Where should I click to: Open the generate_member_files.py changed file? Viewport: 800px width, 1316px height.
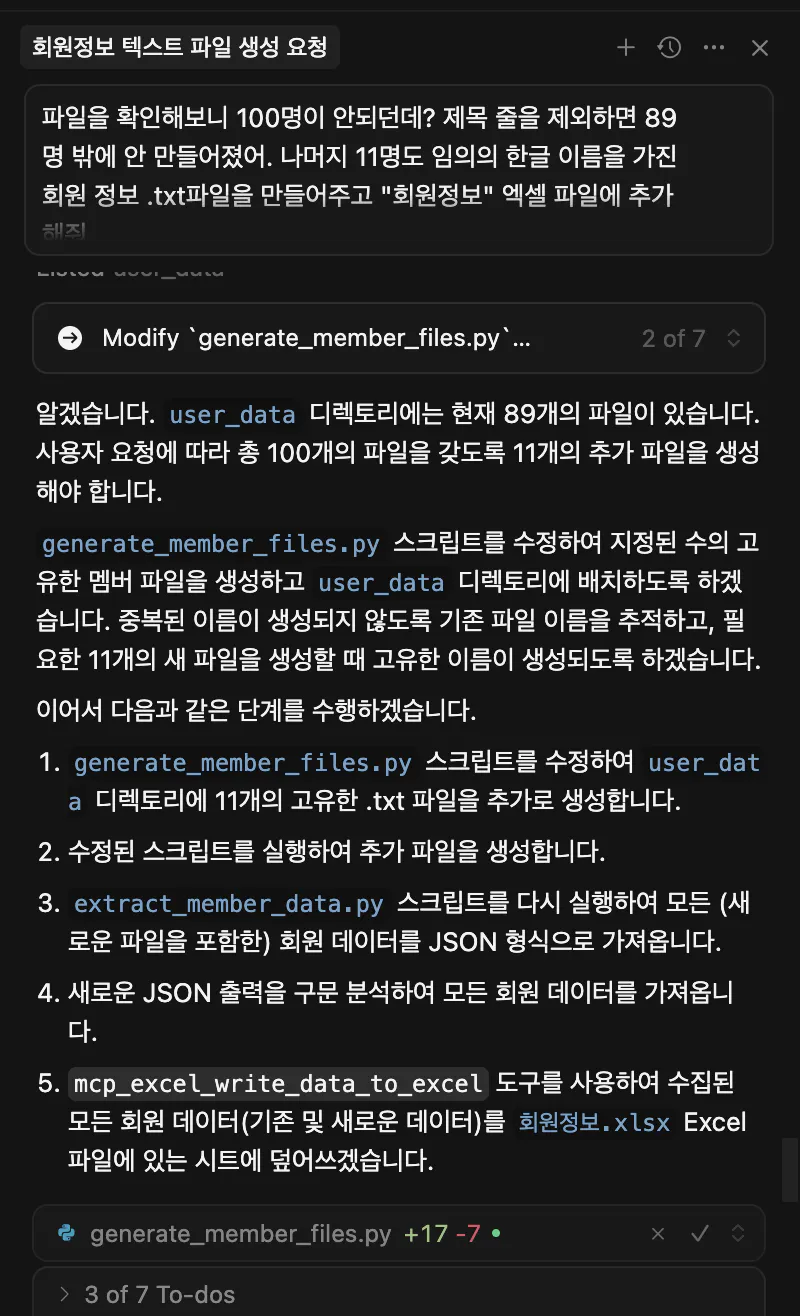(x=240, y=1234)
